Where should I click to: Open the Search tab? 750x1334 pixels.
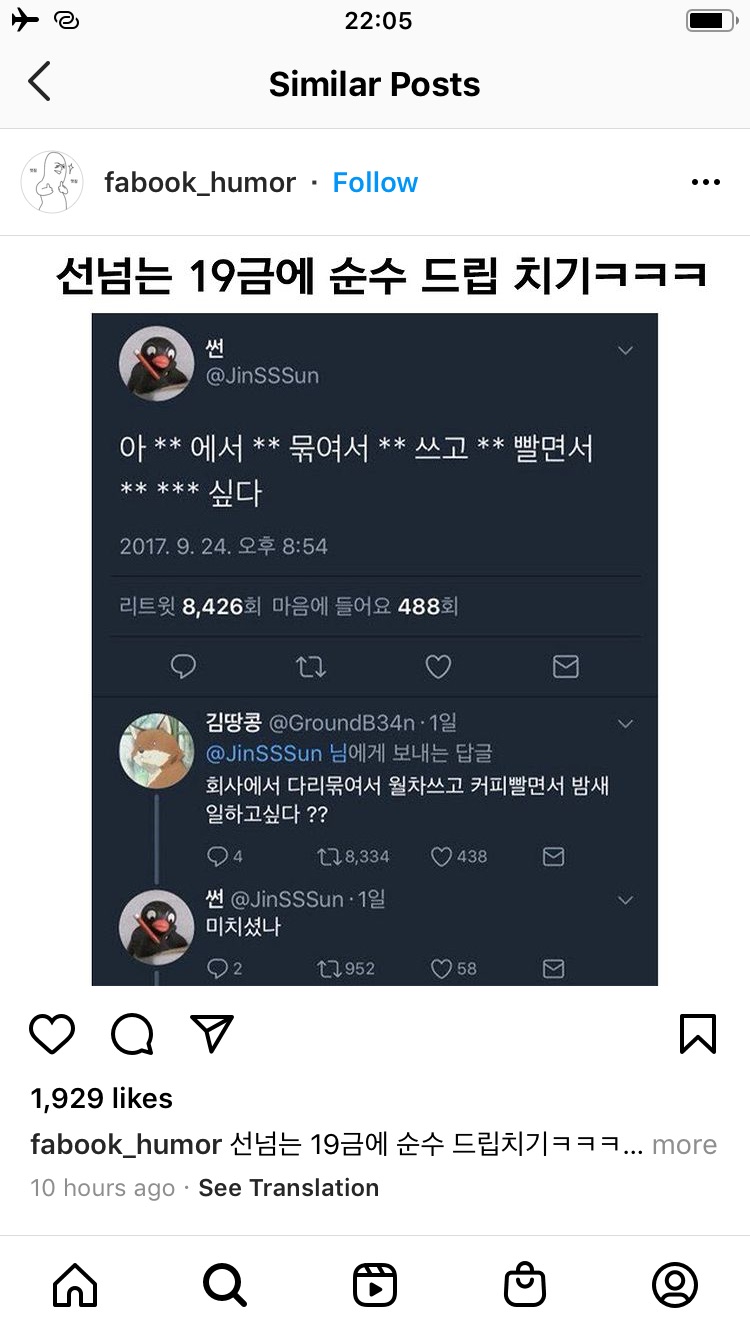point(225,1285)
